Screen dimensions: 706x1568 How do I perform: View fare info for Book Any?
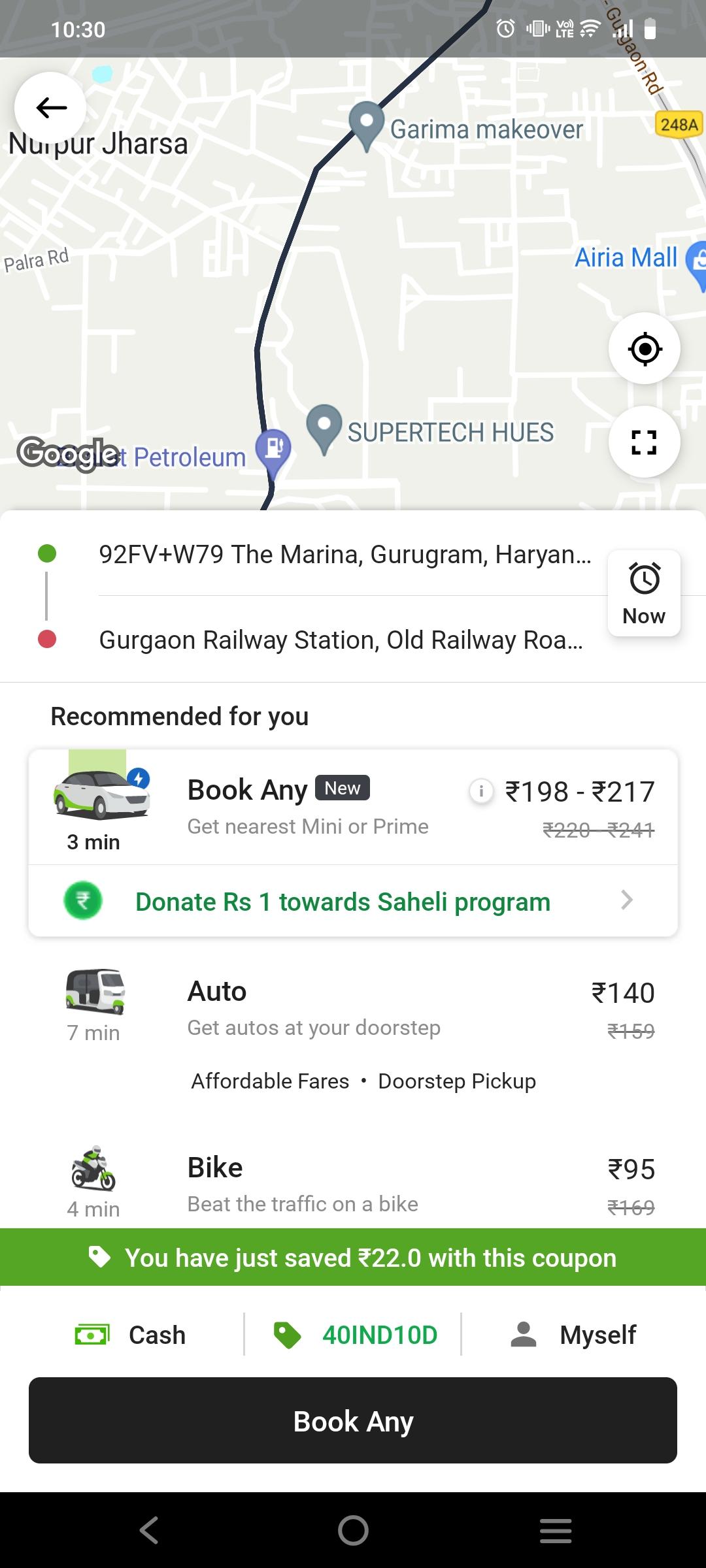pos(482,791)
